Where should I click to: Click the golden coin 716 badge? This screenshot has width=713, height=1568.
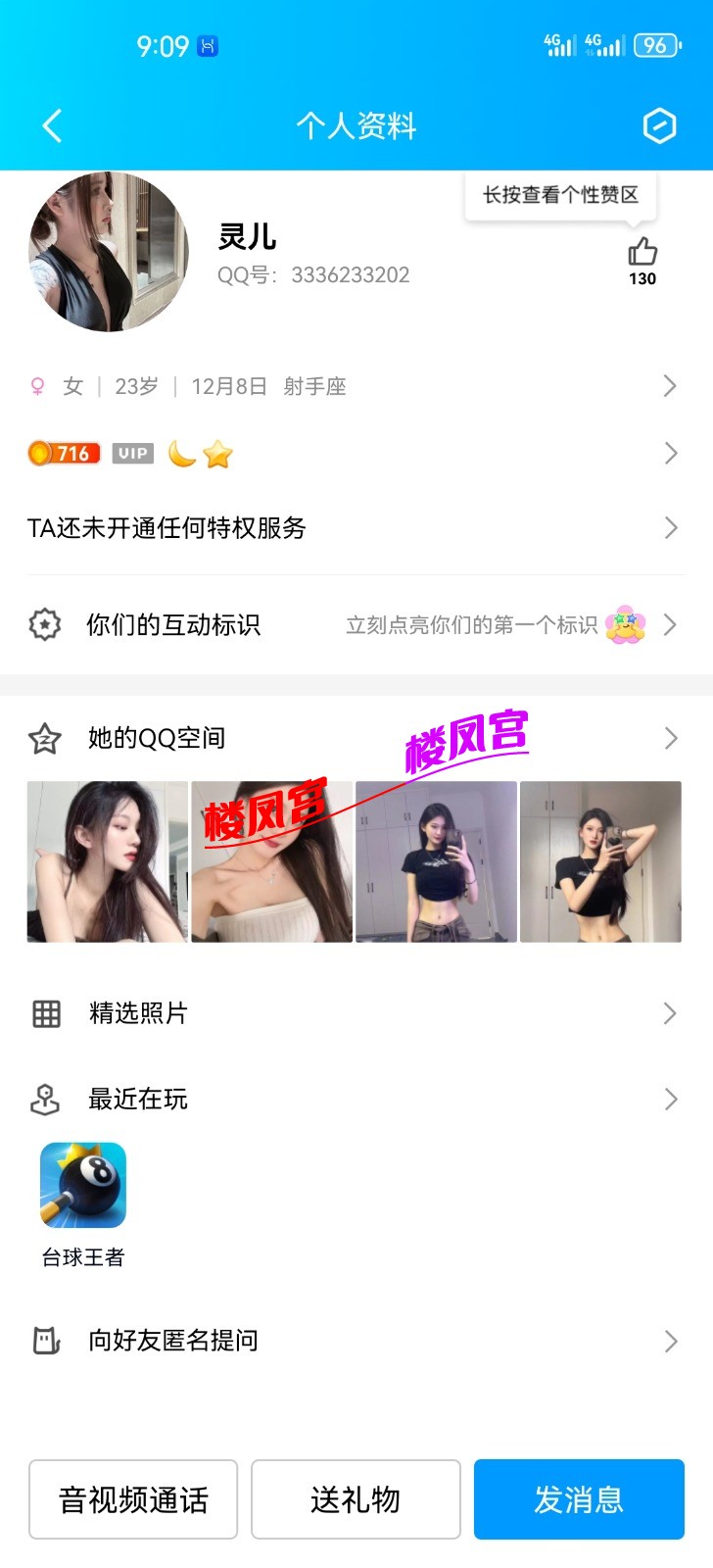63,453
